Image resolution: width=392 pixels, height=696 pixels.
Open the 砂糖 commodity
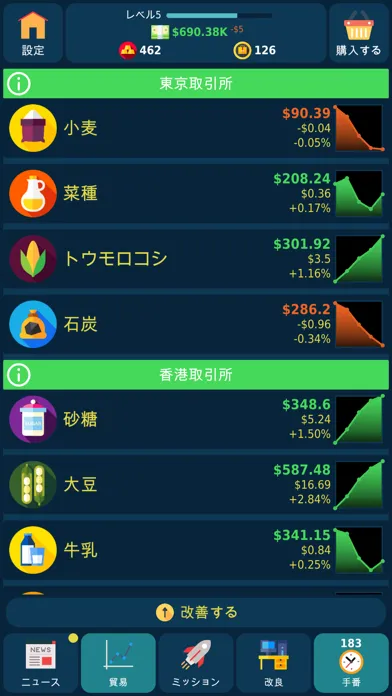click(196, 419)
